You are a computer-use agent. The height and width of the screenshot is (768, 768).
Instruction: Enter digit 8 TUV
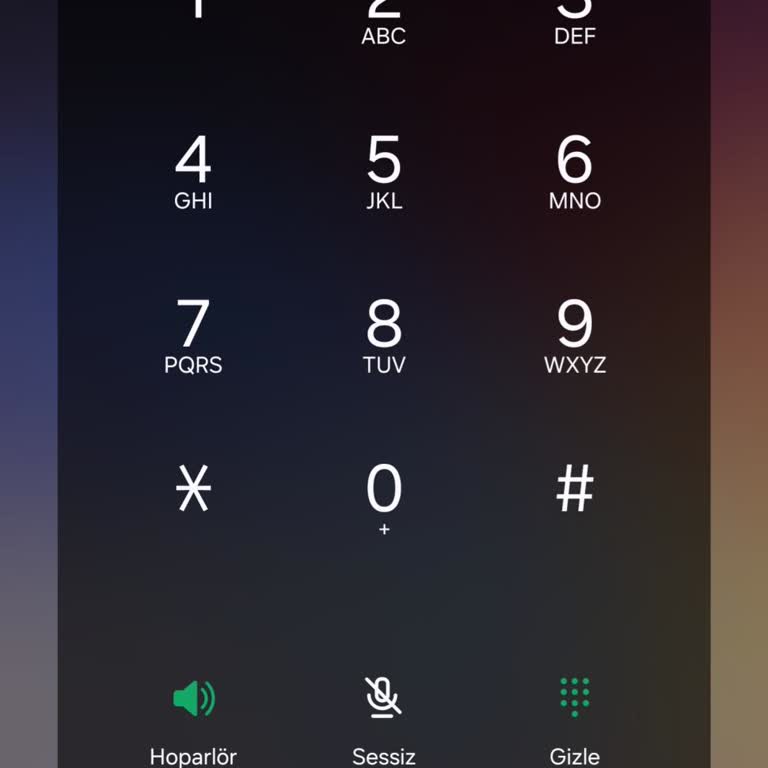point(384,336)
